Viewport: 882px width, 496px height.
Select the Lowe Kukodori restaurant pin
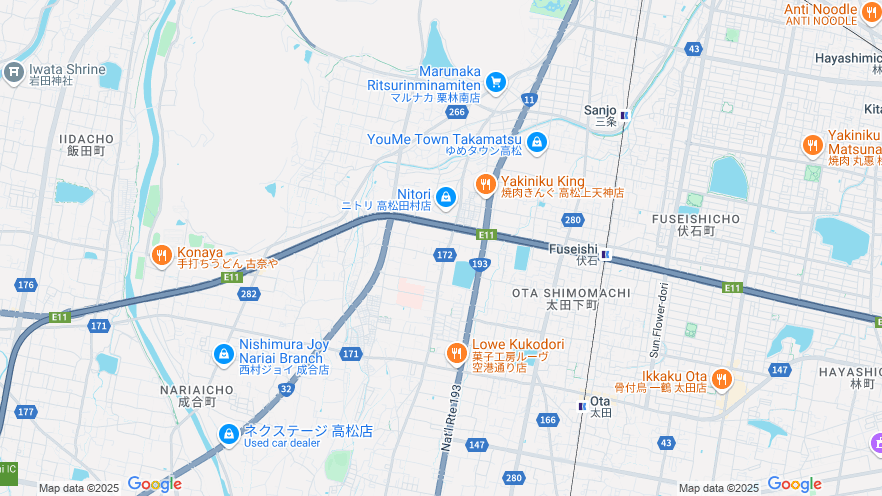pos(456,352)
